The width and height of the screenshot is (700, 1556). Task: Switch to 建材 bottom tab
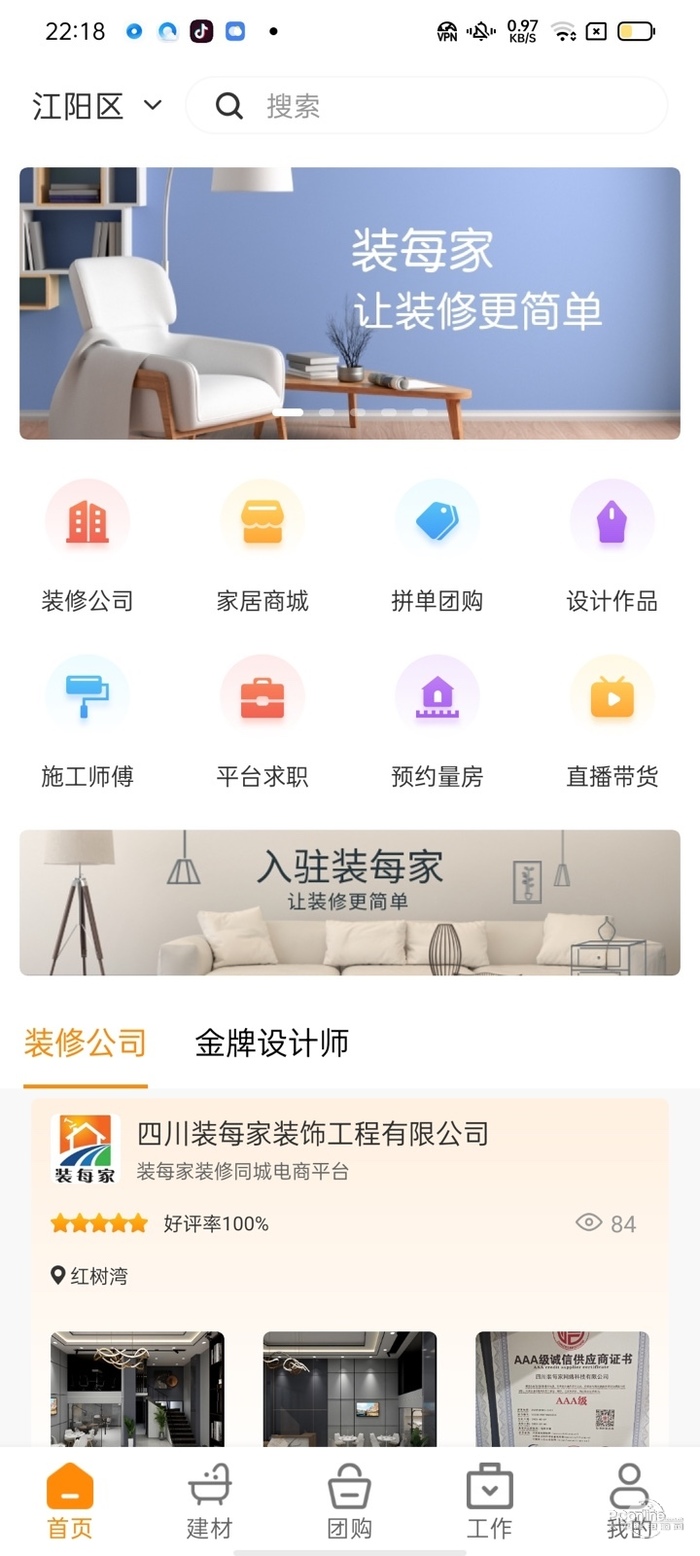pyautogui.click(x=210, y=1502)
